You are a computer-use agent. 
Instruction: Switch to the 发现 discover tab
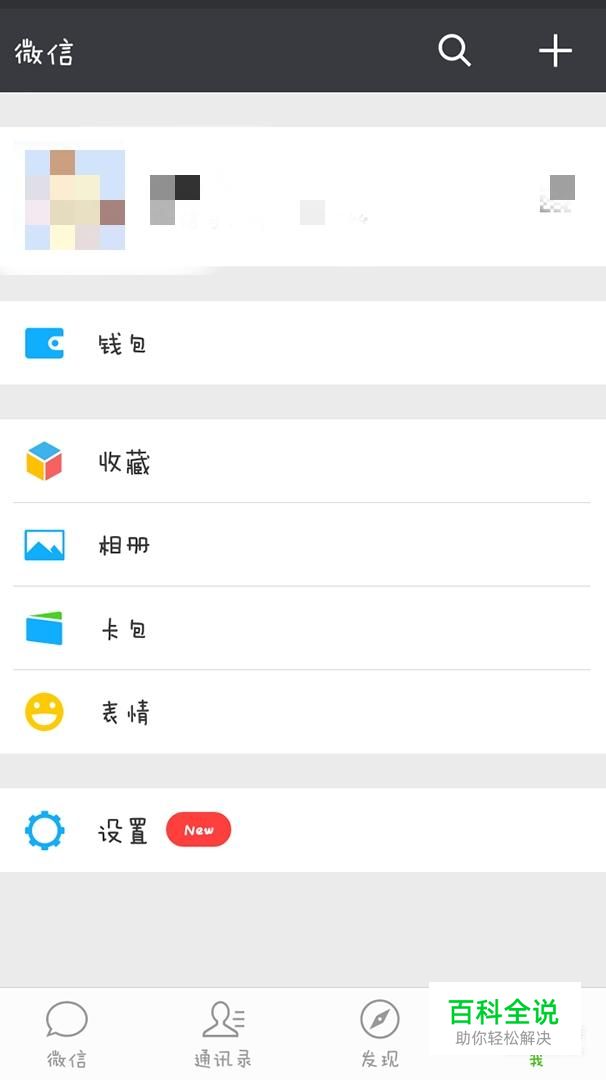pos(379,1034)
